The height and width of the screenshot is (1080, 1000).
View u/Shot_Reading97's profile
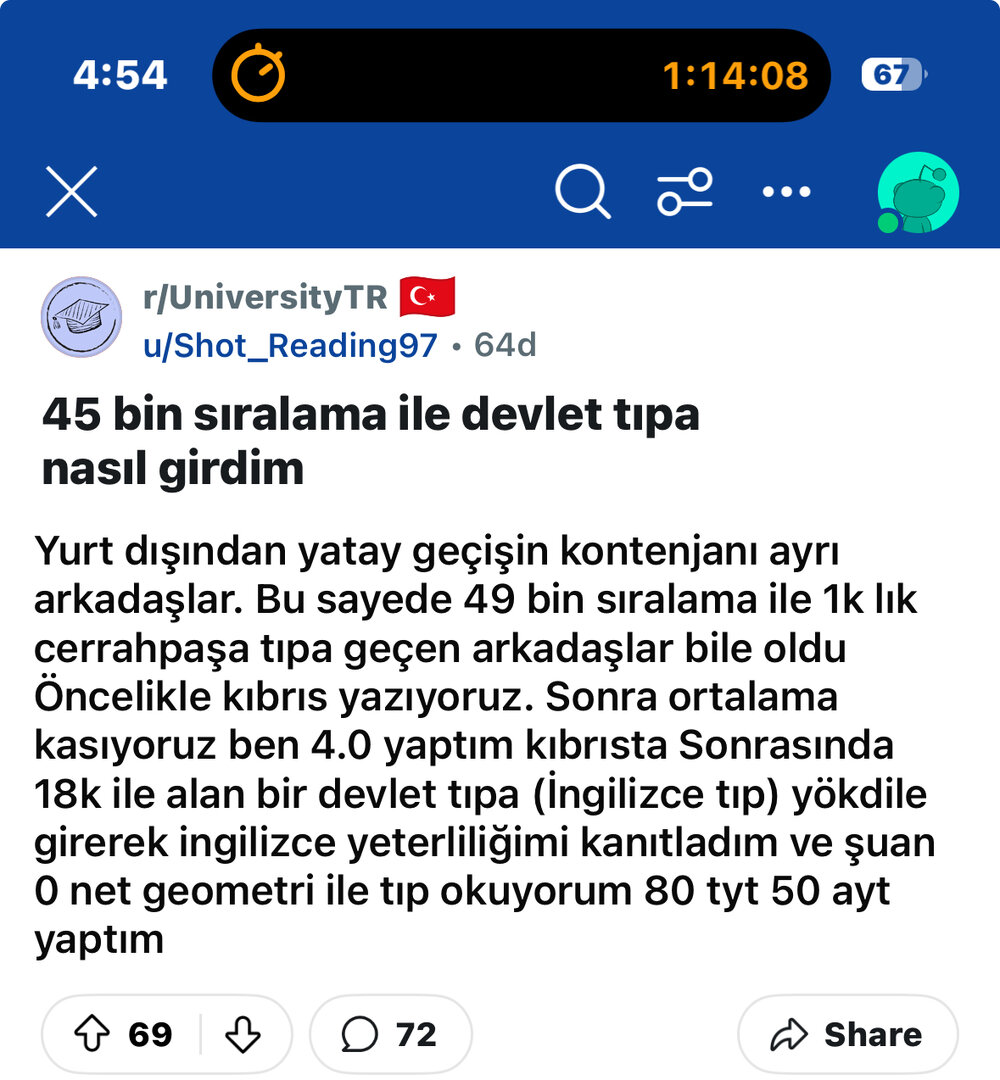pos(291,345)
